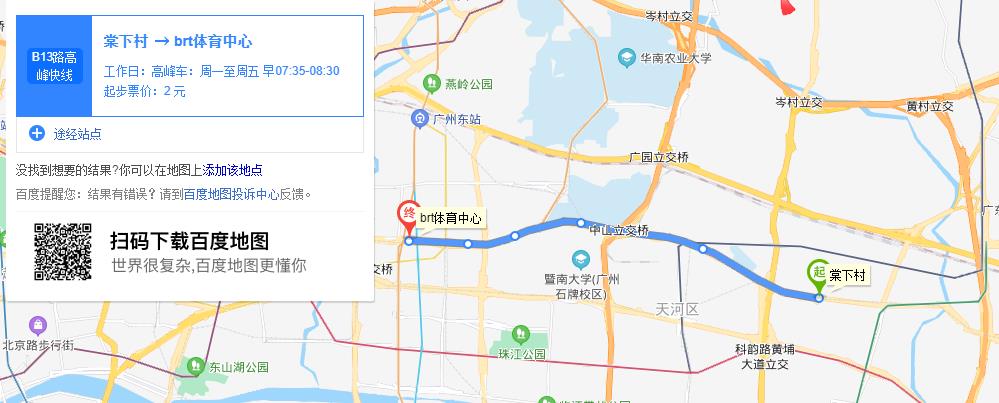Tap the 燕岭公园 park marker
Image resolution: width=999 pixels, height=403 pixels.
pyautogui.click(x=433, y=83)
